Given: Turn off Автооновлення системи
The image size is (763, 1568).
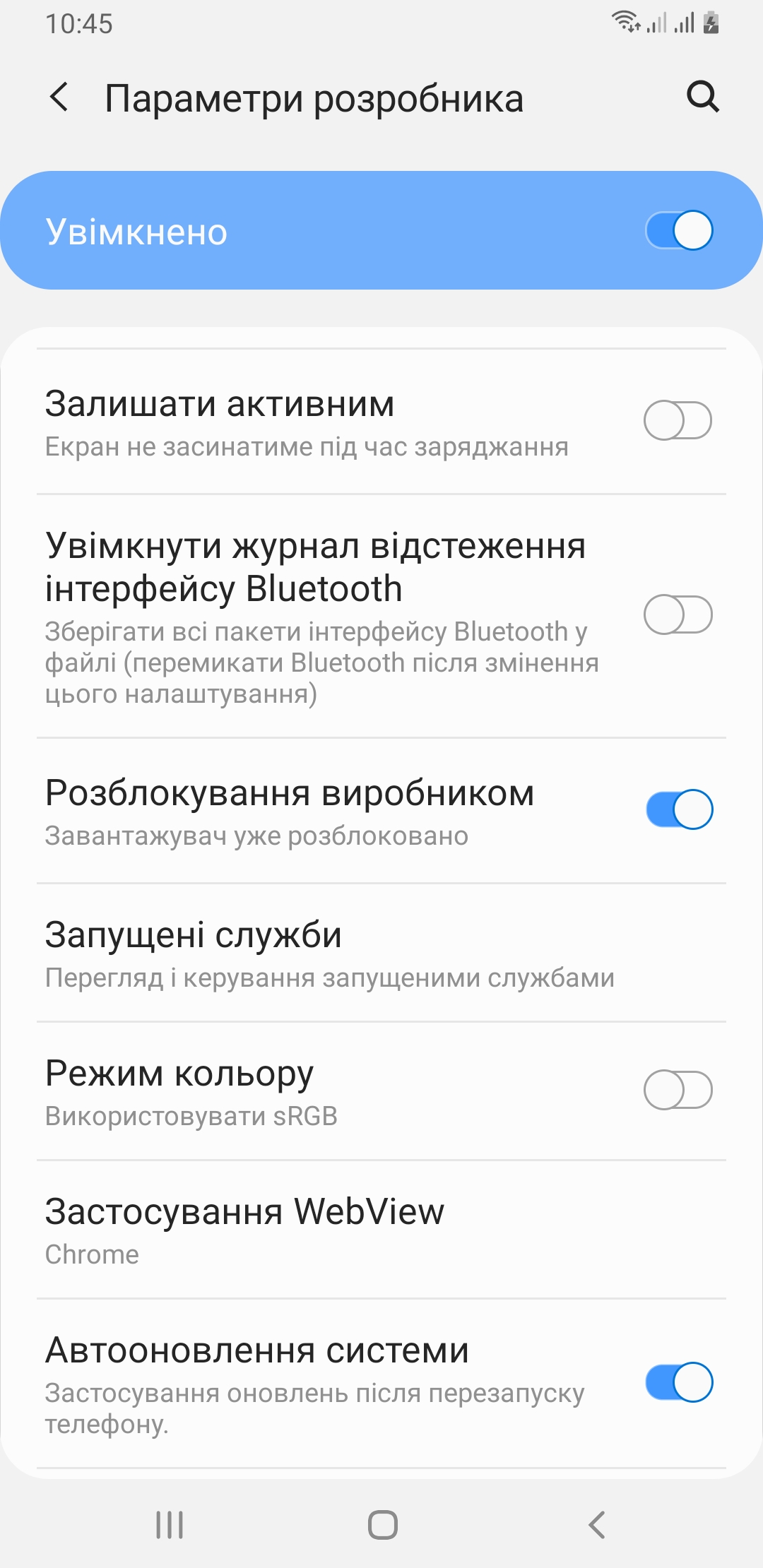Looking at the screenshot, I should [x=679, y=1382].
